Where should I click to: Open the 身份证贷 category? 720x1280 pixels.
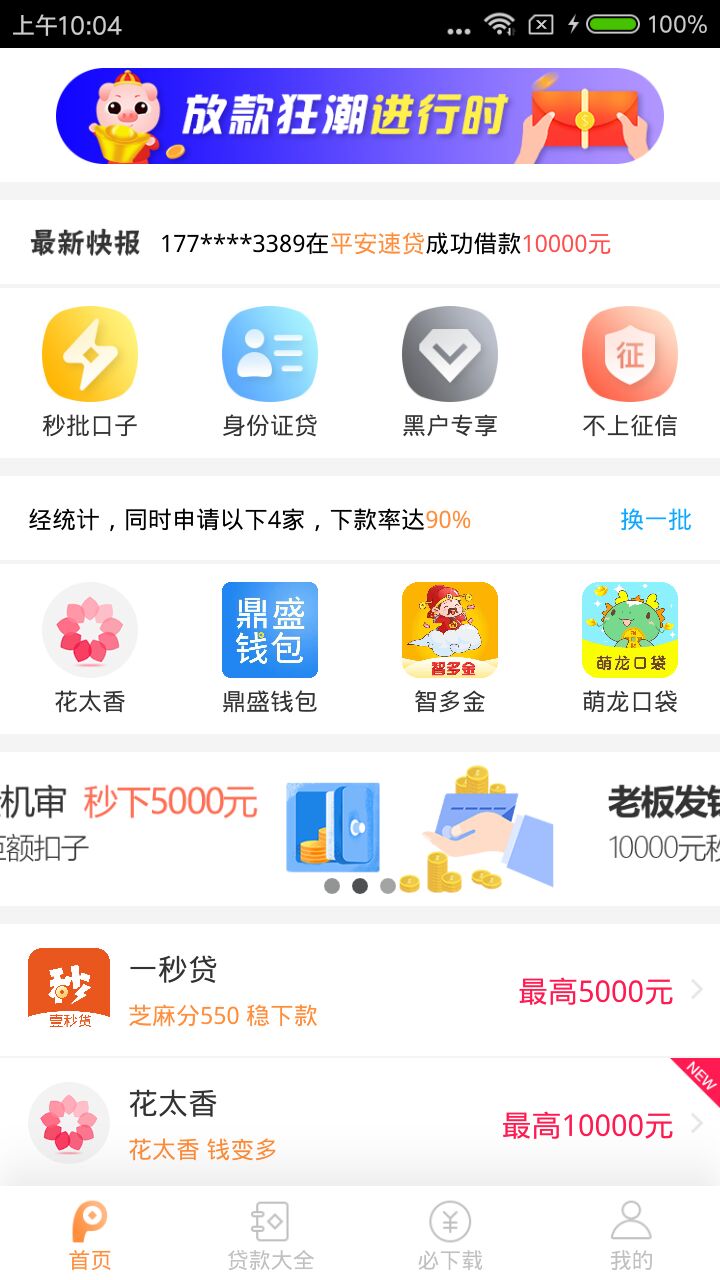point(270,372)
